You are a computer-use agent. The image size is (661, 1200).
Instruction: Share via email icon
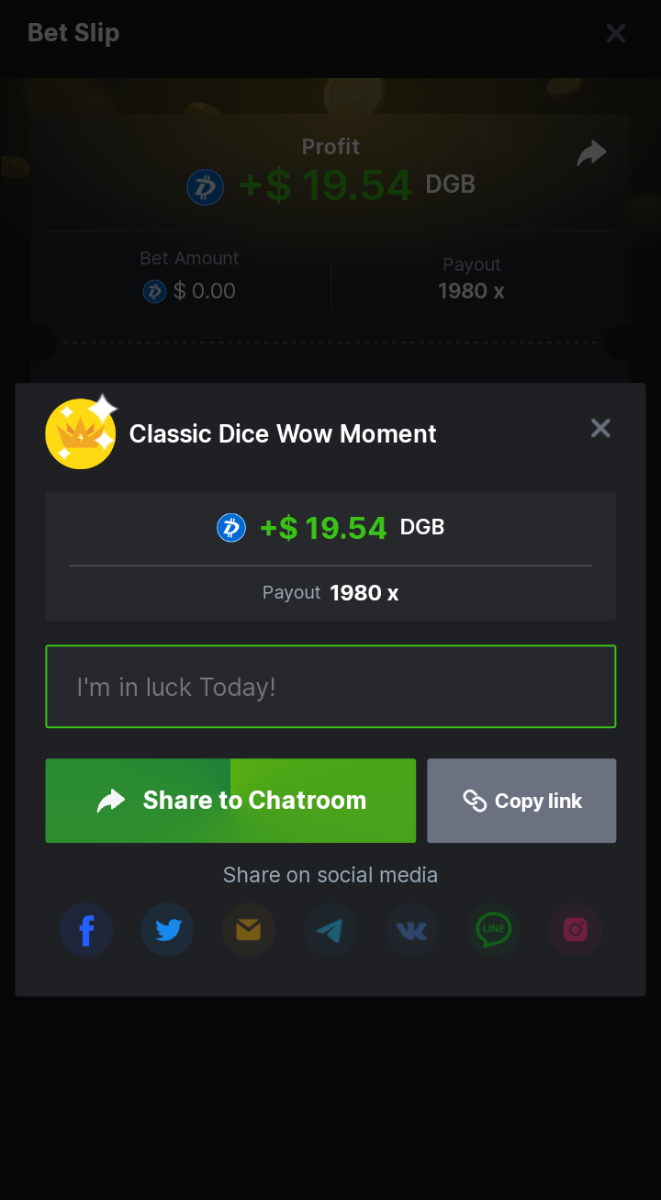pyautogui.click(x=248, y=930)
